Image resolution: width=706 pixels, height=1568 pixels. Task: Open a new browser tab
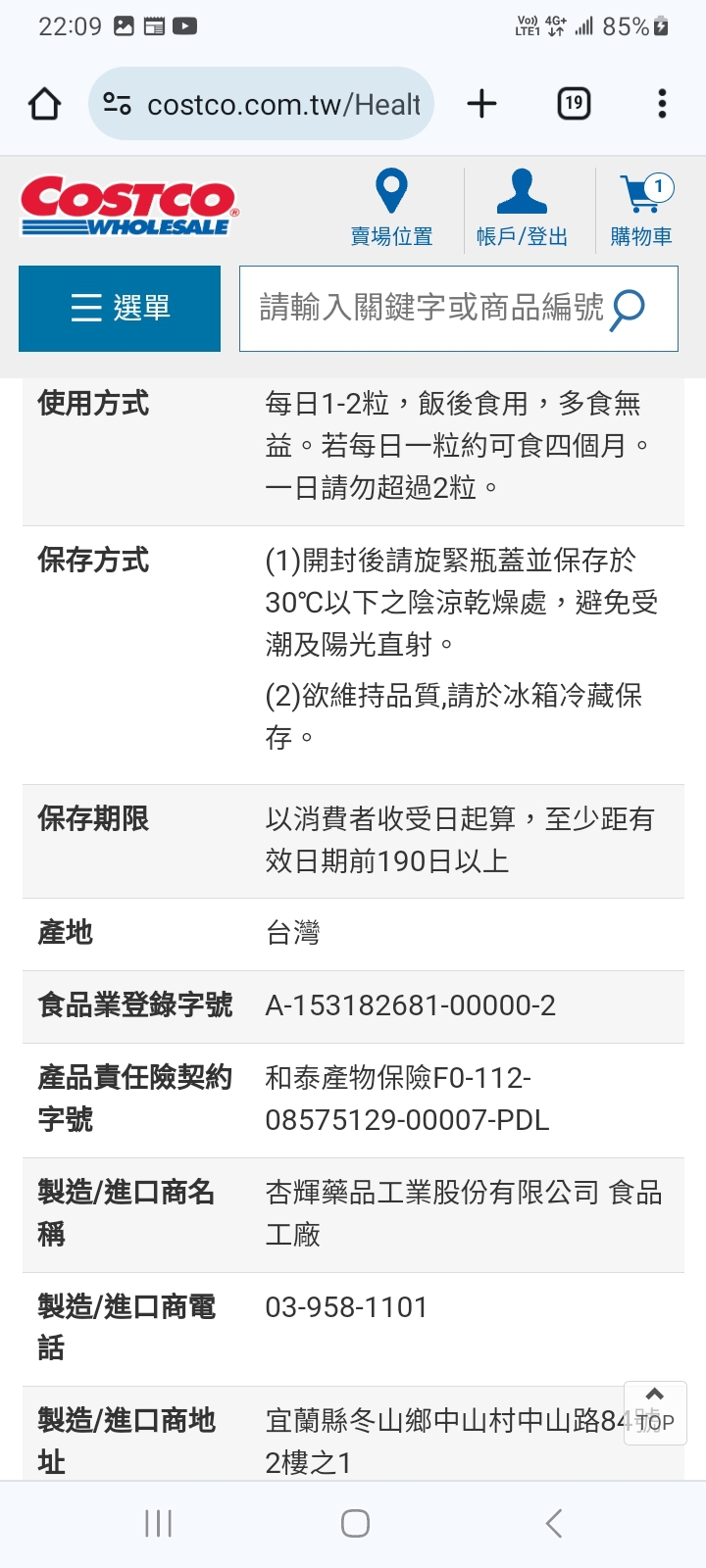(481, 103)
